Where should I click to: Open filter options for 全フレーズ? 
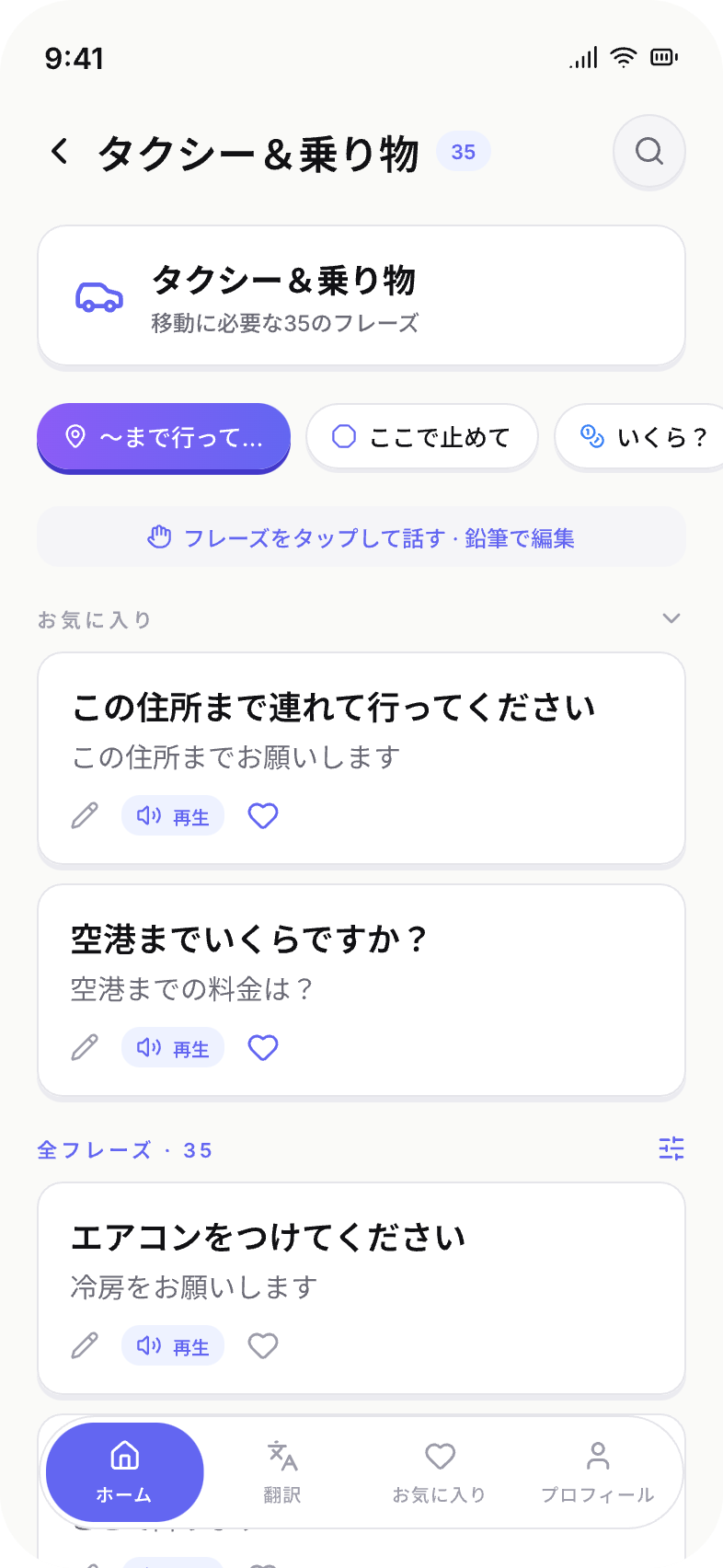pyautogui.click(x=671, y=1148)
